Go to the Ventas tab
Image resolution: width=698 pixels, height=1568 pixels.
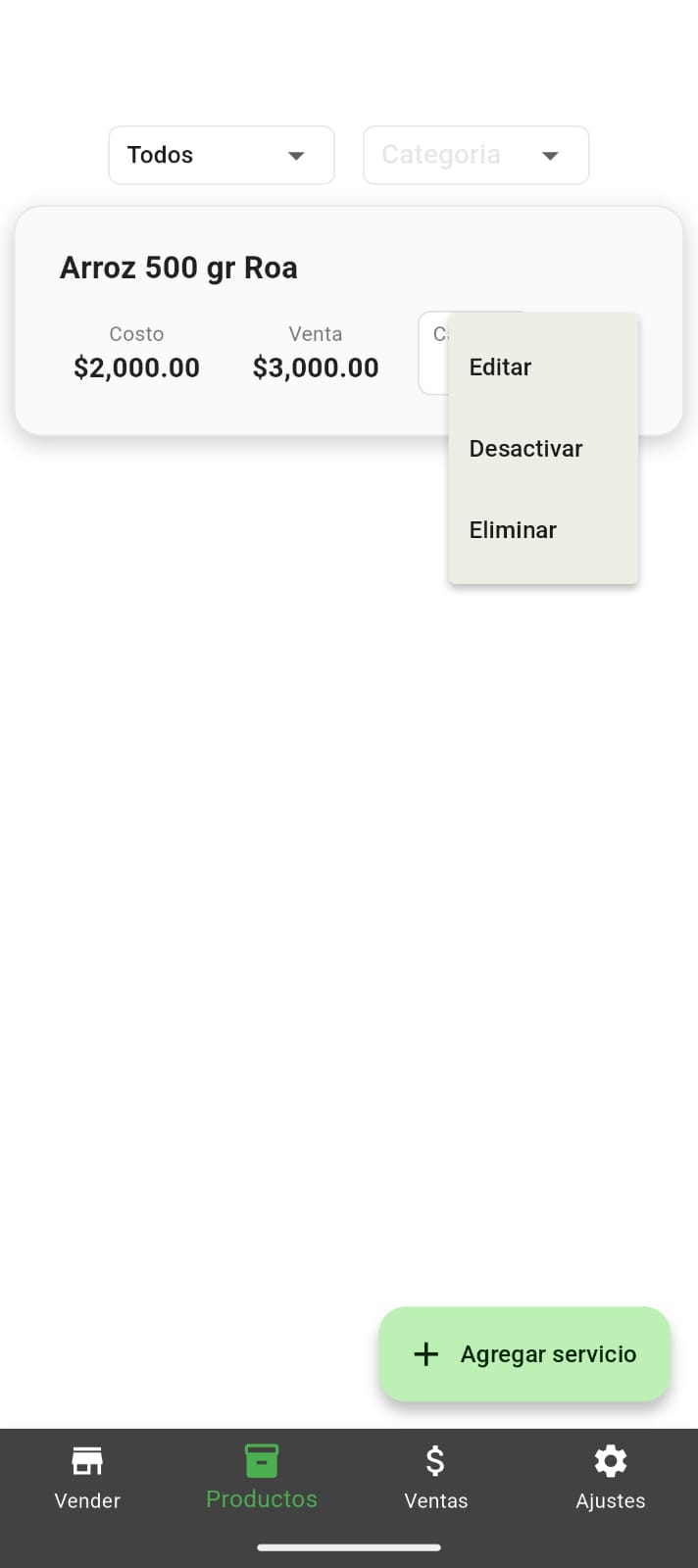(436, 1478)
